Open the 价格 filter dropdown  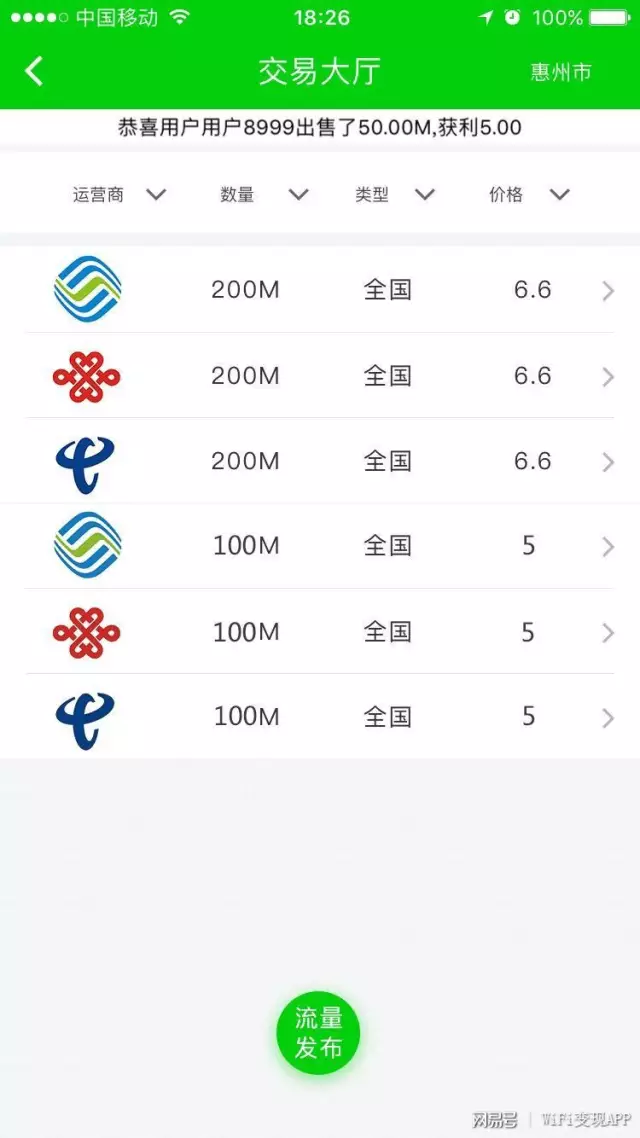[528, 195]
